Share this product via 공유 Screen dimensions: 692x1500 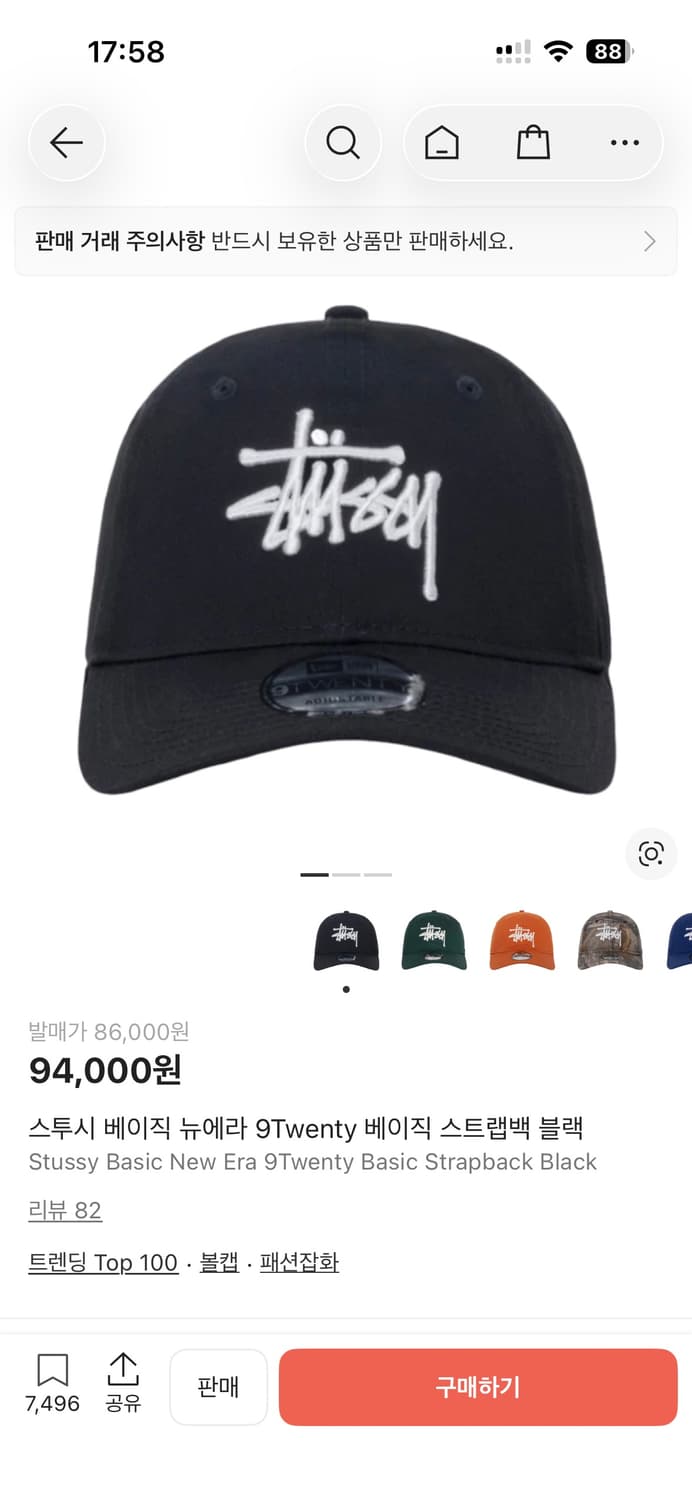[123, 1383]
